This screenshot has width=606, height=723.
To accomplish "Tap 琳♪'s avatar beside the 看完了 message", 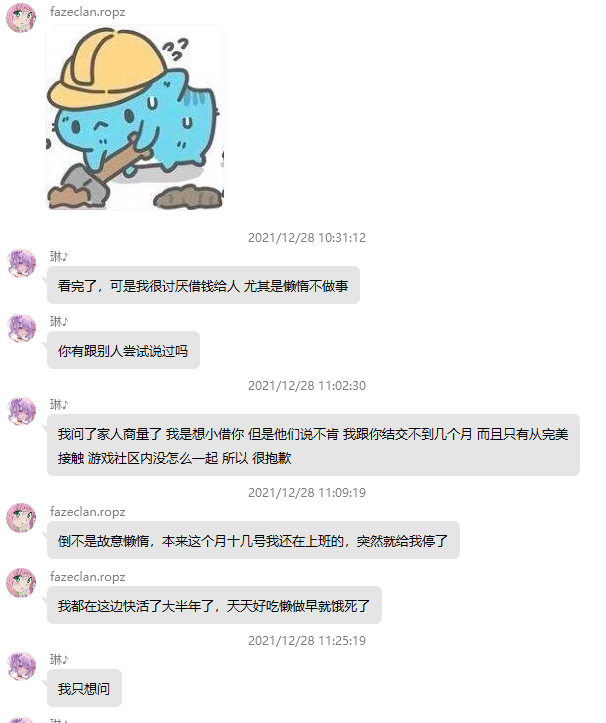I will tap(22, 264).
